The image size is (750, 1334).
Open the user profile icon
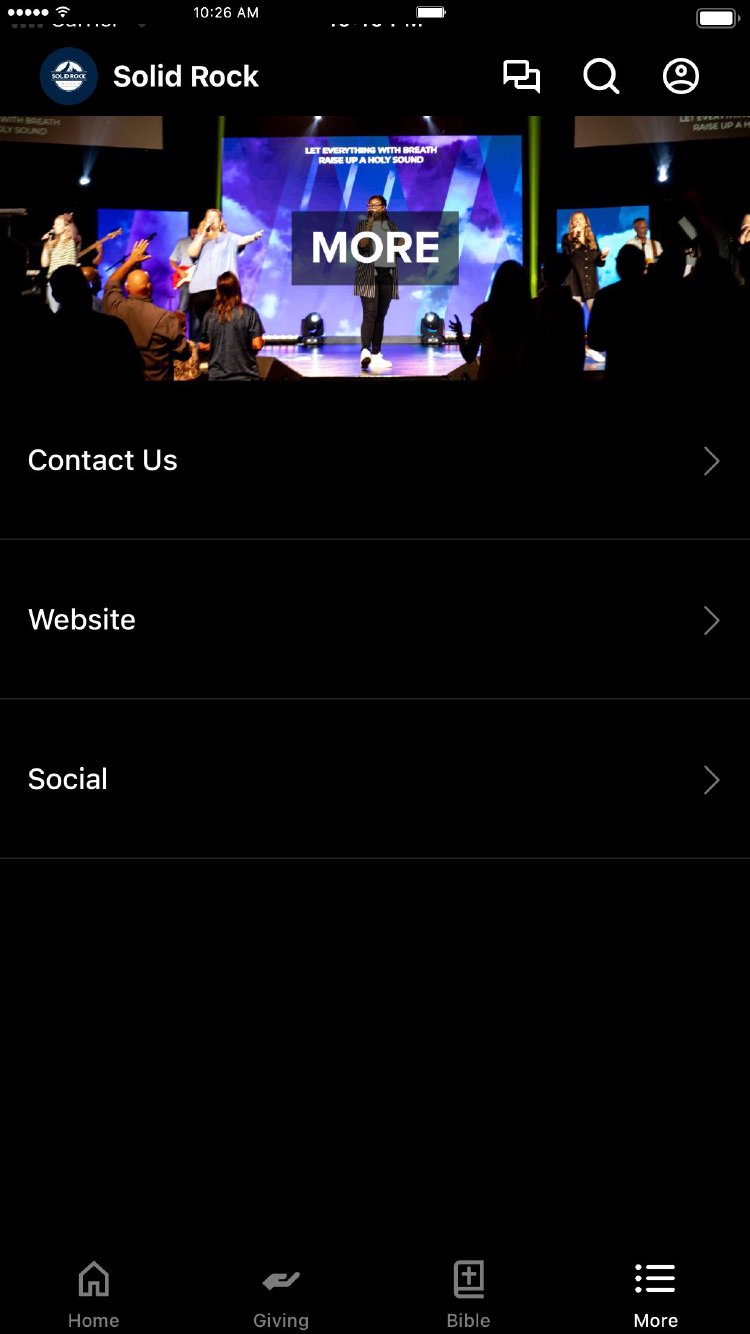tap(681, 77)
